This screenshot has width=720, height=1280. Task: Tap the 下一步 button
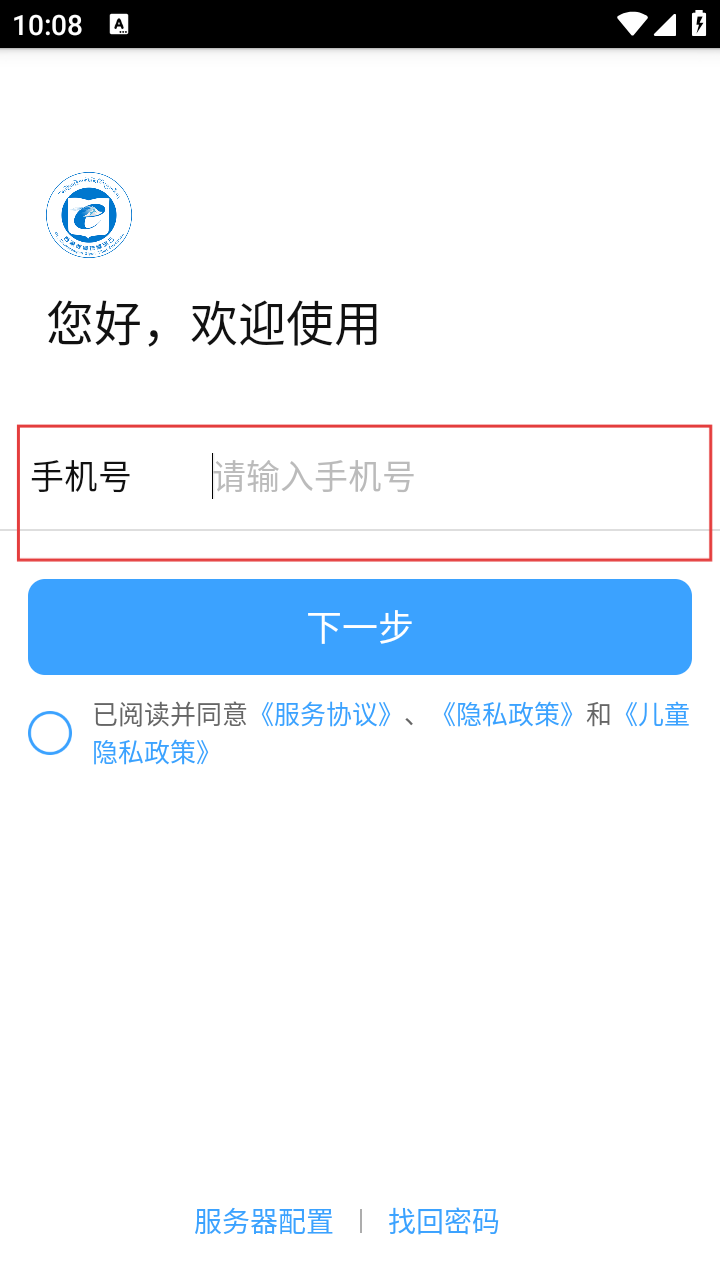[360, 627]
